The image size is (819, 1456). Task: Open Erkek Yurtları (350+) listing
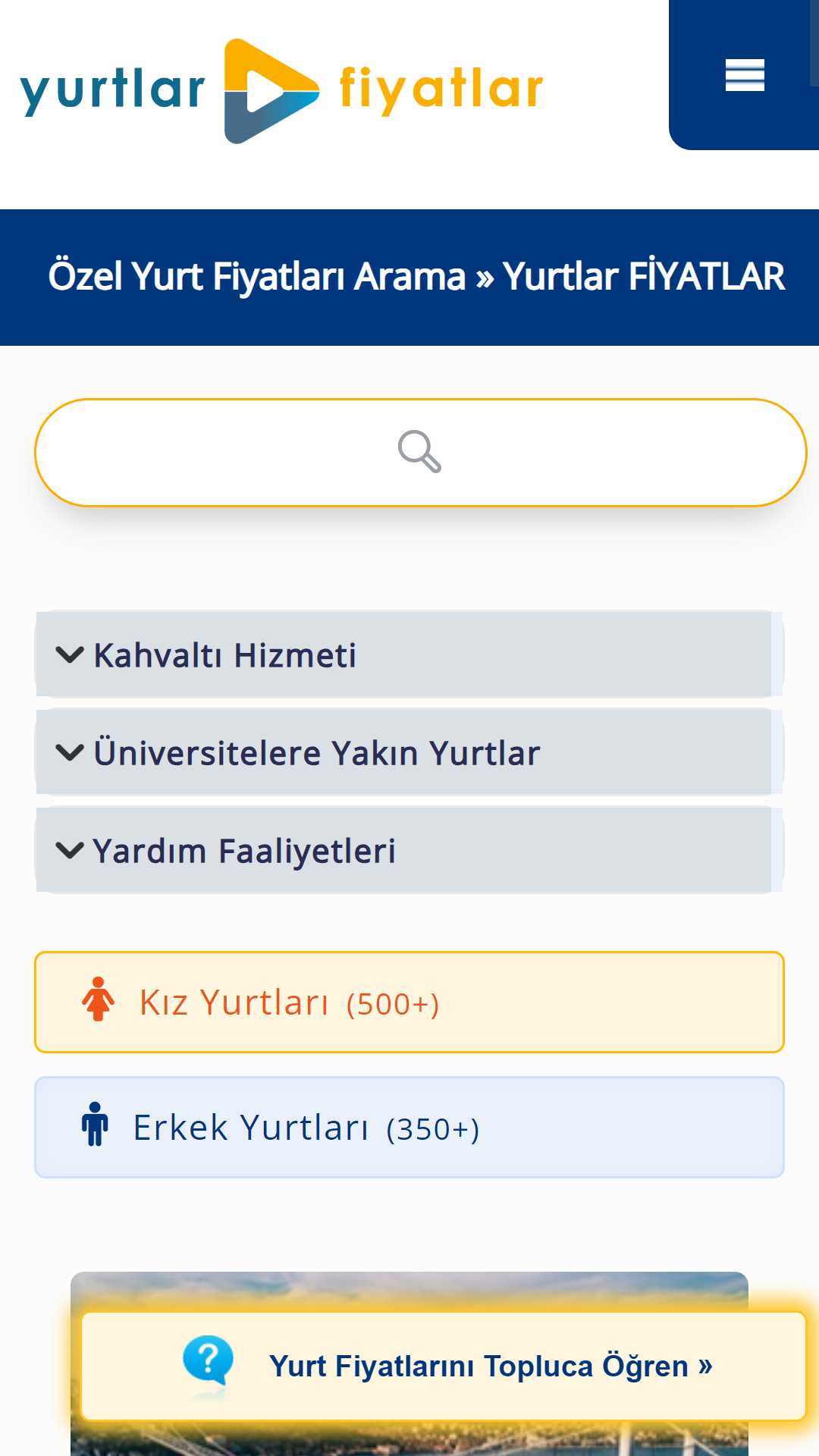[x=409, y=1127]
